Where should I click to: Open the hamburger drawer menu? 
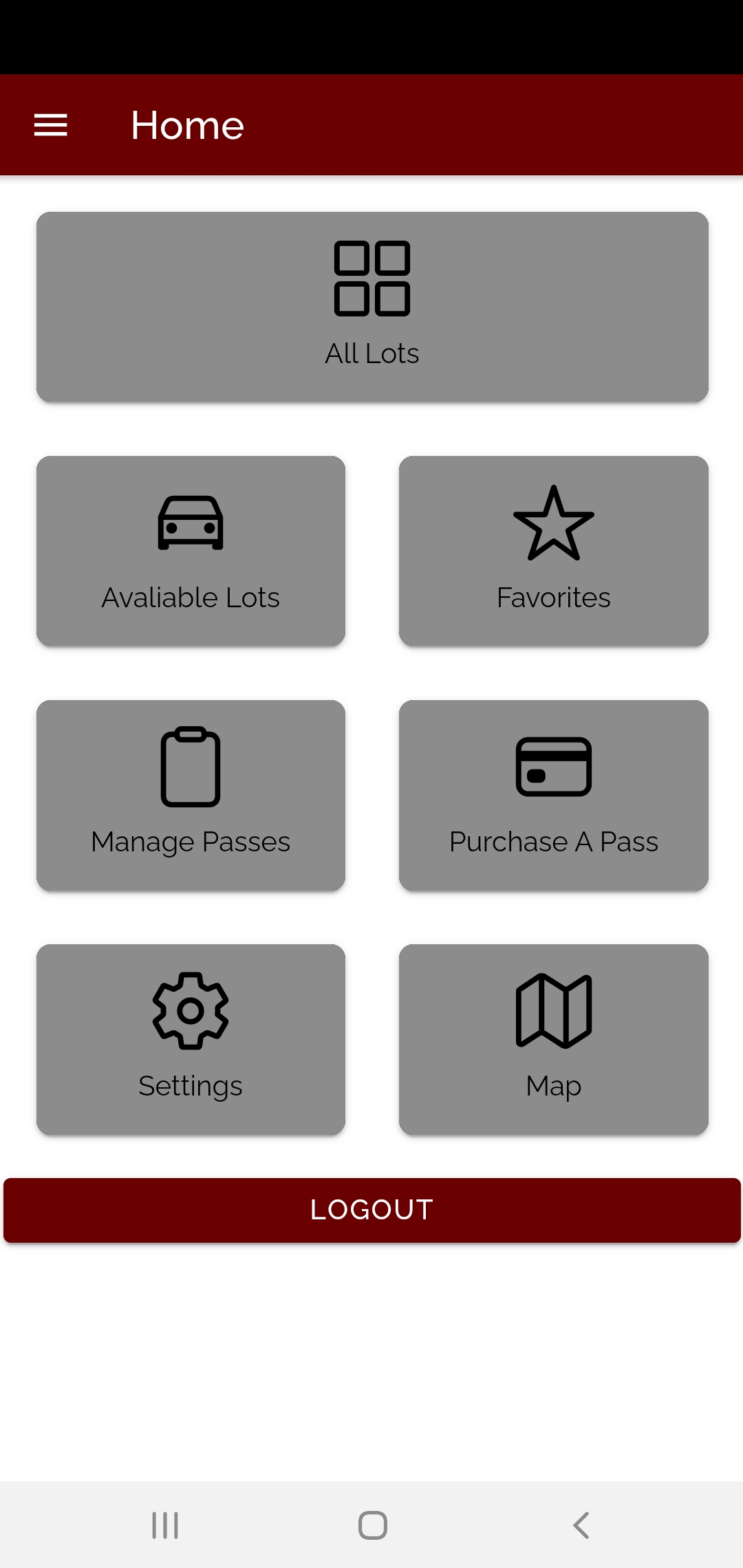[51, 125]
